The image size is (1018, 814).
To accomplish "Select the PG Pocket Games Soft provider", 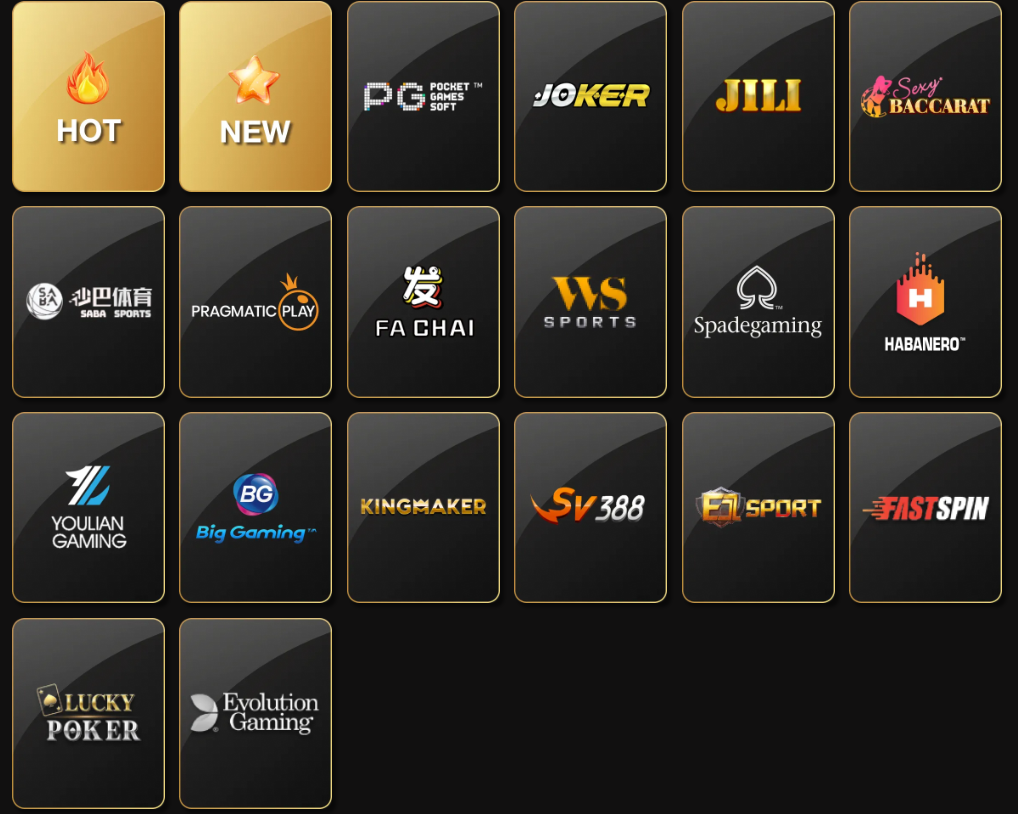I will 423,97.
